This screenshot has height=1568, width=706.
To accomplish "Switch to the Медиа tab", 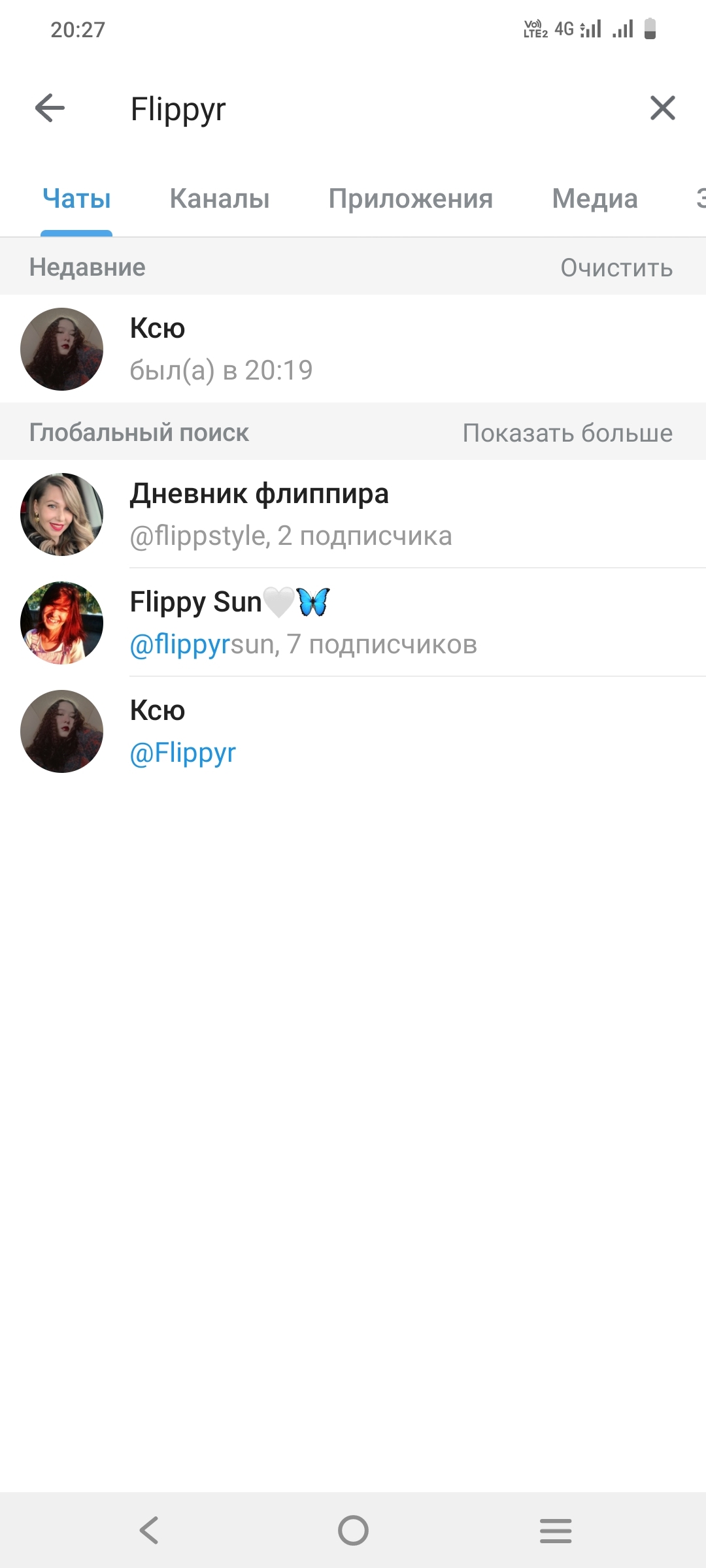I will (x=594, y=199).
